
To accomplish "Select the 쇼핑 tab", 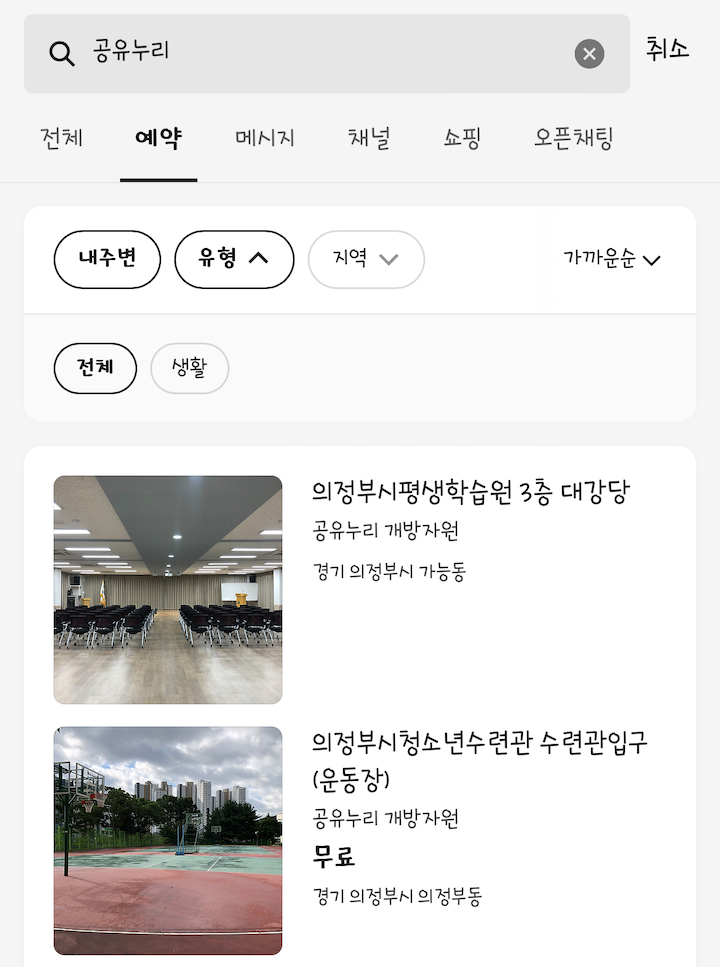I will coord(461,139).
